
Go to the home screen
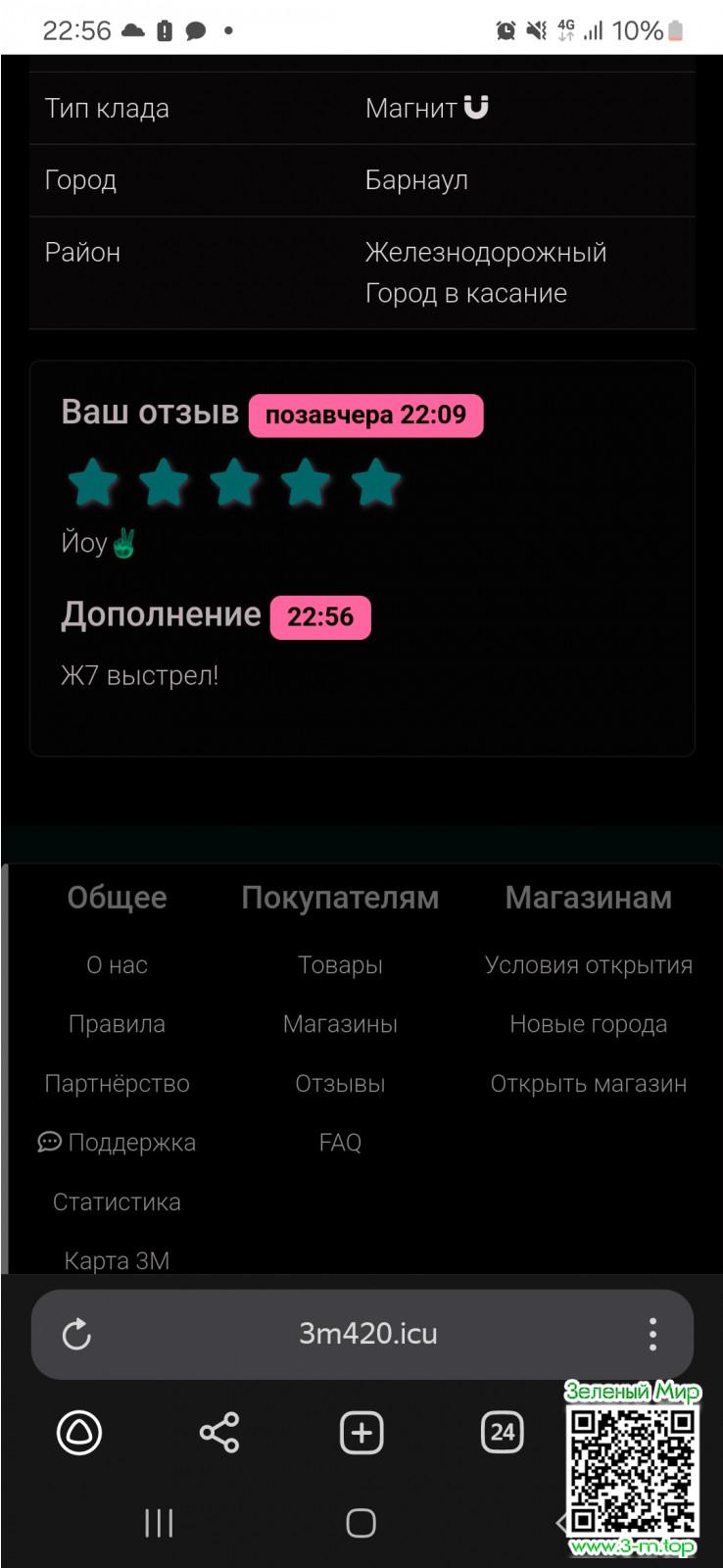click(361, 1523)
